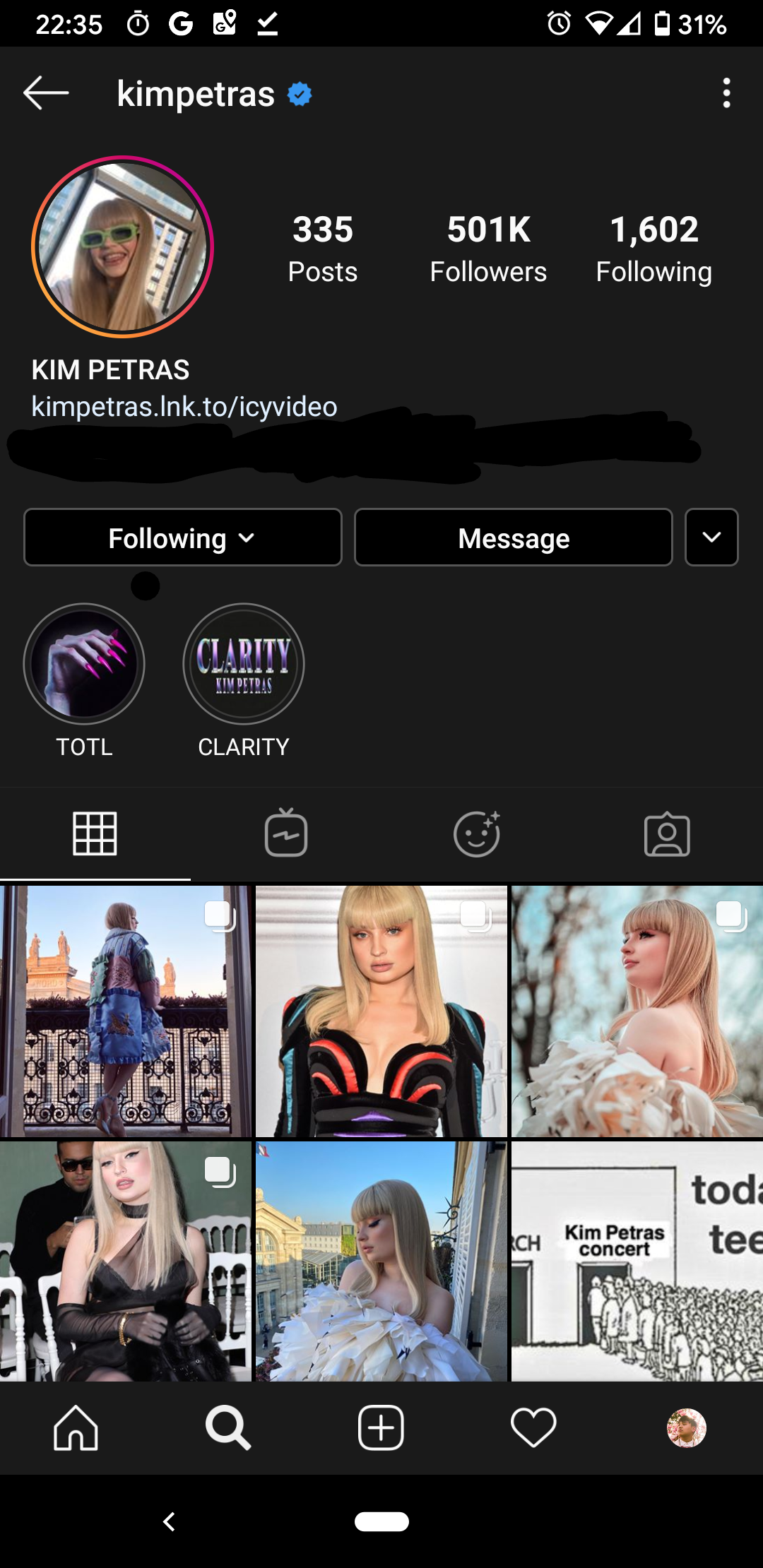This screenshot has height=1568, width=763.
Task: Expand suggested accounts chevron beside Message
Action: coord(711,537)
